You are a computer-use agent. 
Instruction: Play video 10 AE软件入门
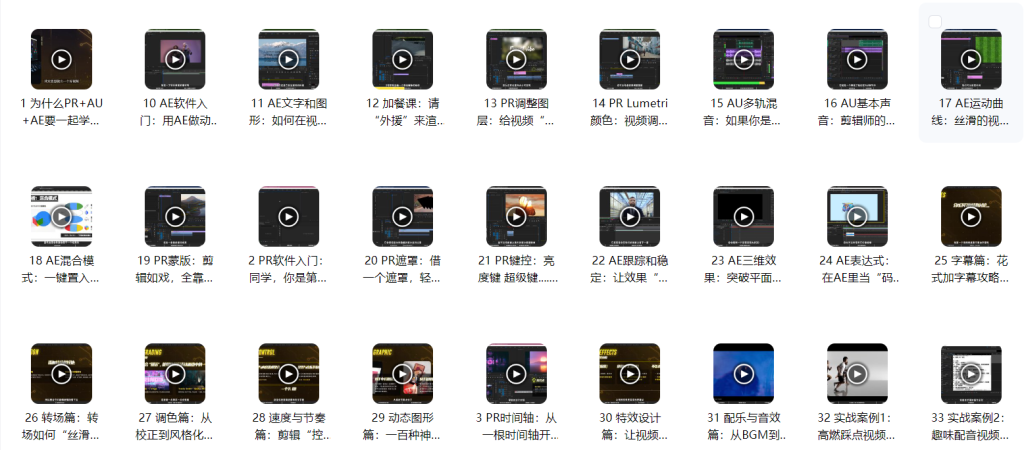(x=175, y=60)
